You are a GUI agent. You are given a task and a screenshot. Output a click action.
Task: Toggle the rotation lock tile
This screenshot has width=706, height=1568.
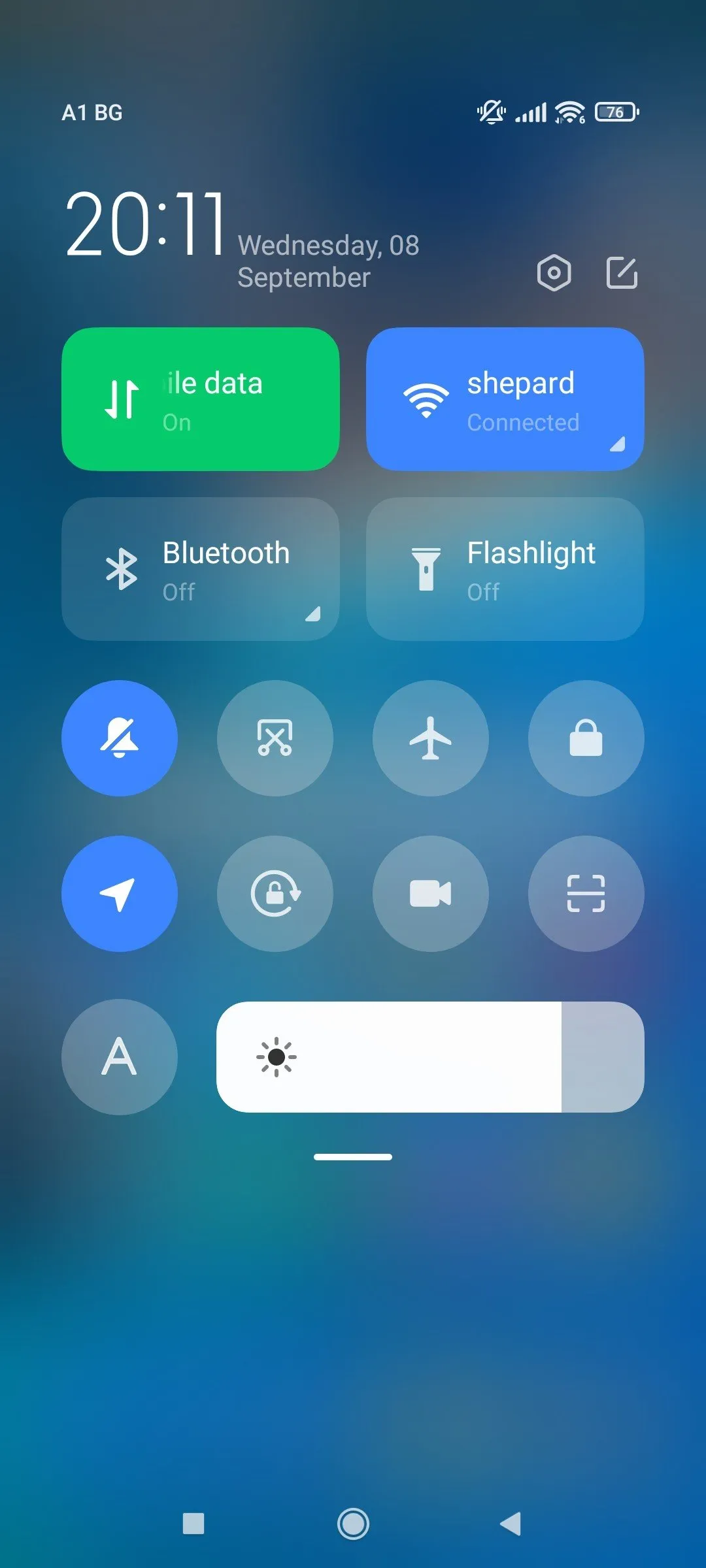(275, 894)
